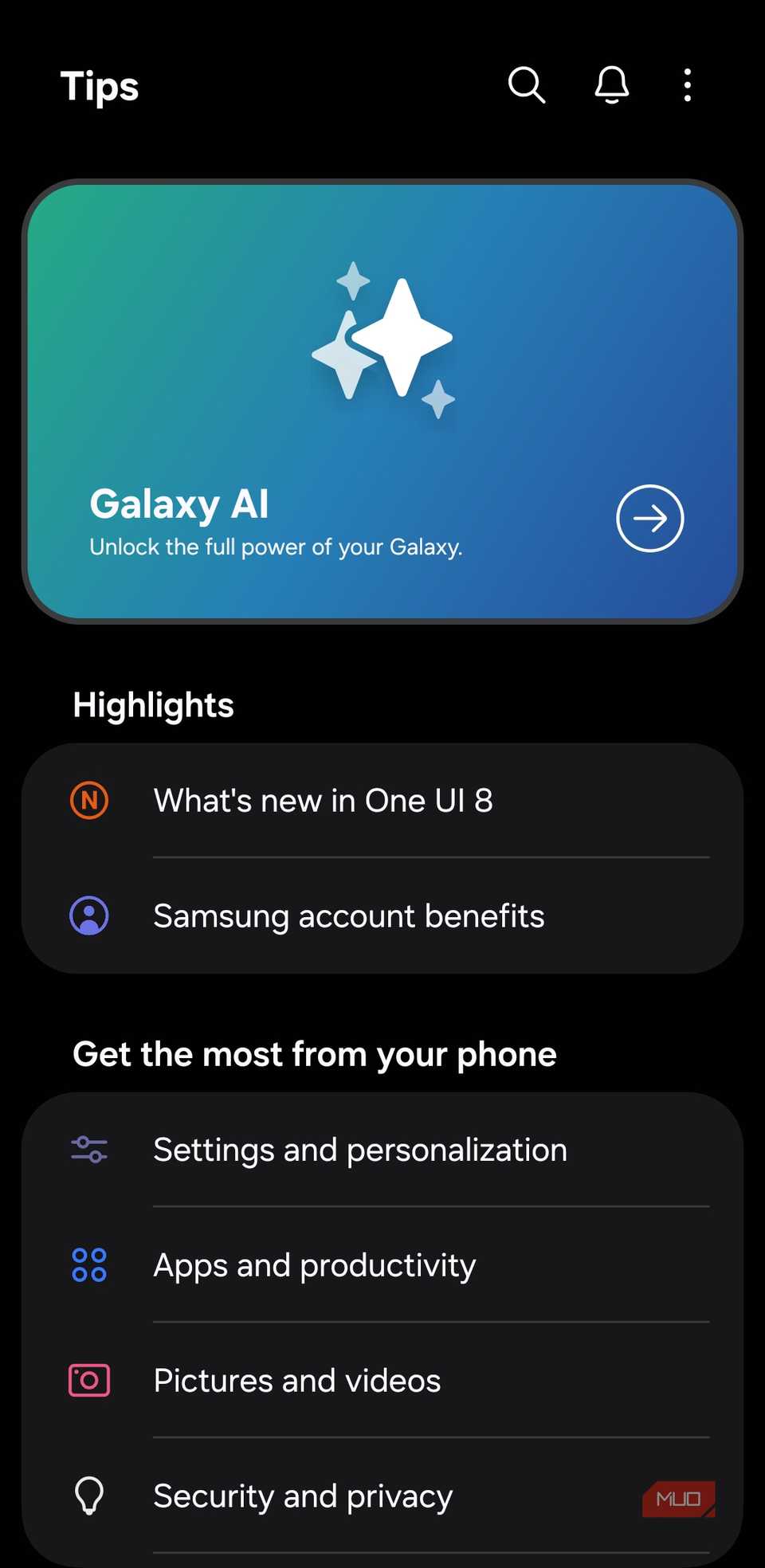Viewport: 765px width, 1568px height.
Task: Click the sliders icon for Settings and personalization
Action: point(89,1148)
